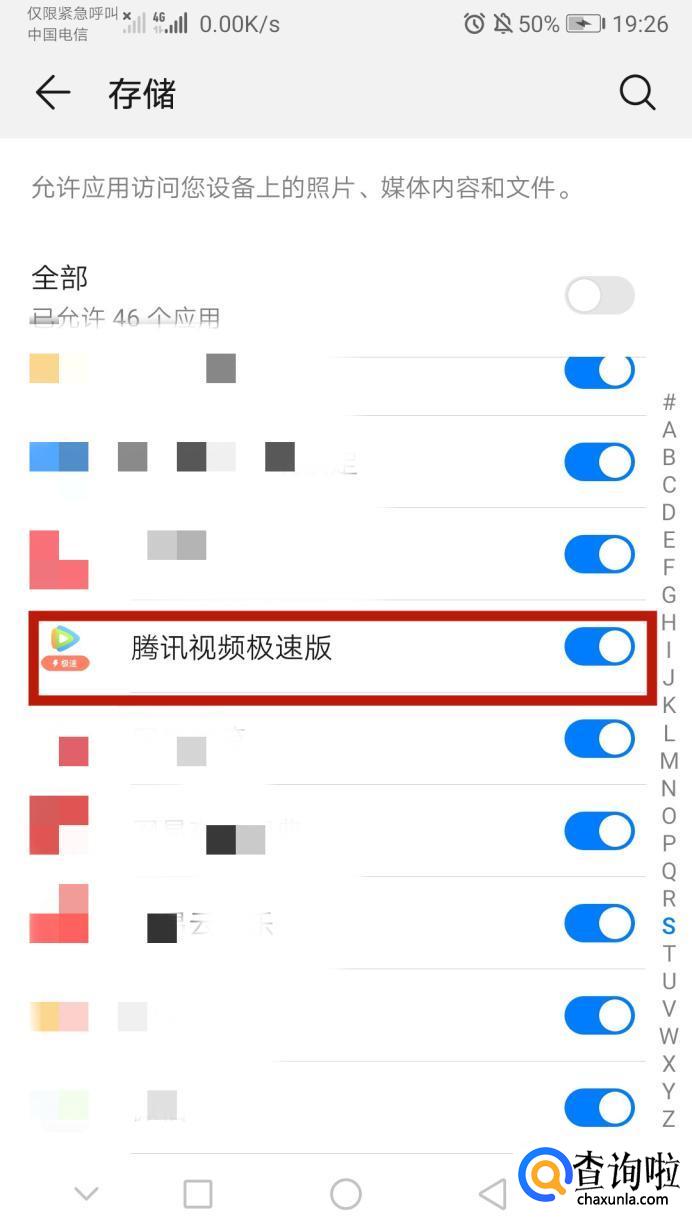Turn off storage access for 腾讯视频极速版
The image size is (692, 1230).
point(599,647)
